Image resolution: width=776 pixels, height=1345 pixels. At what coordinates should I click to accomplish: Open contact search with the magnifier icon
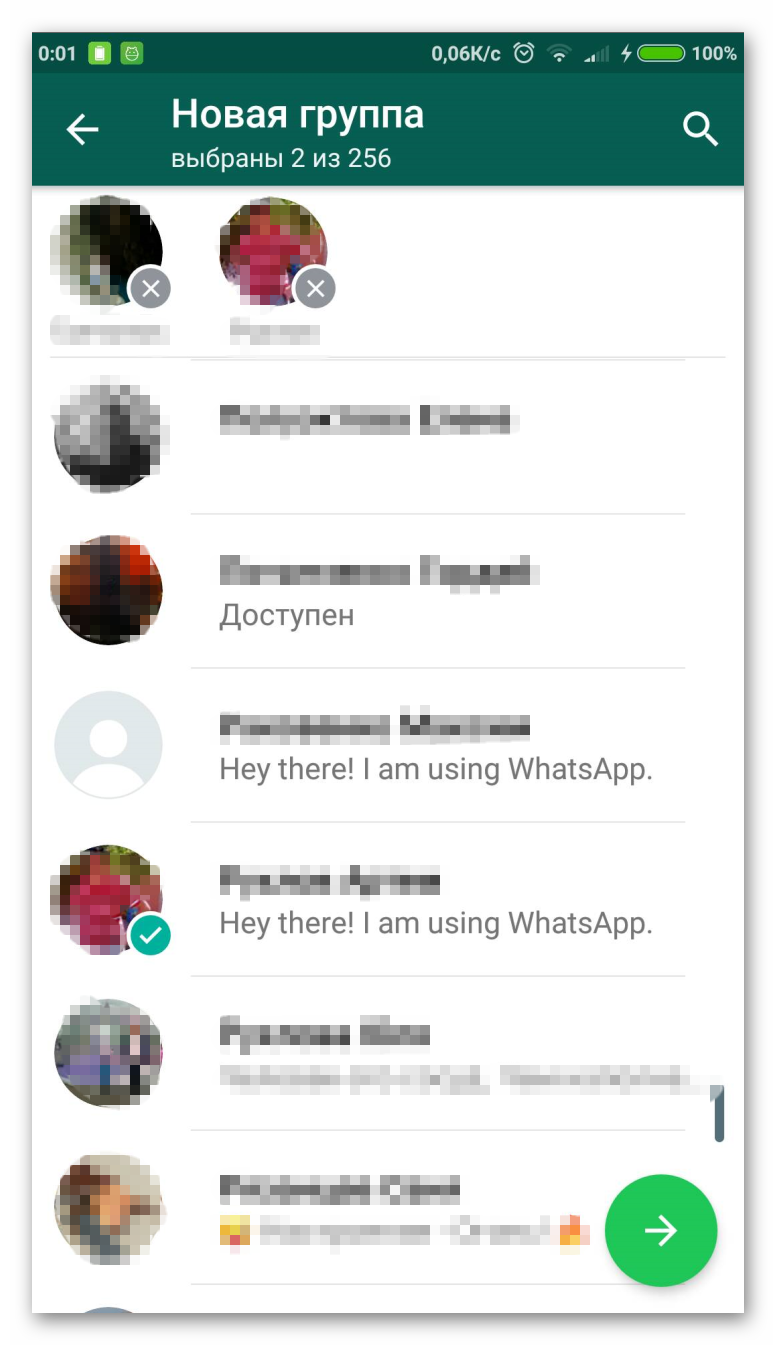pyautogui.click(x=700, y=129)
